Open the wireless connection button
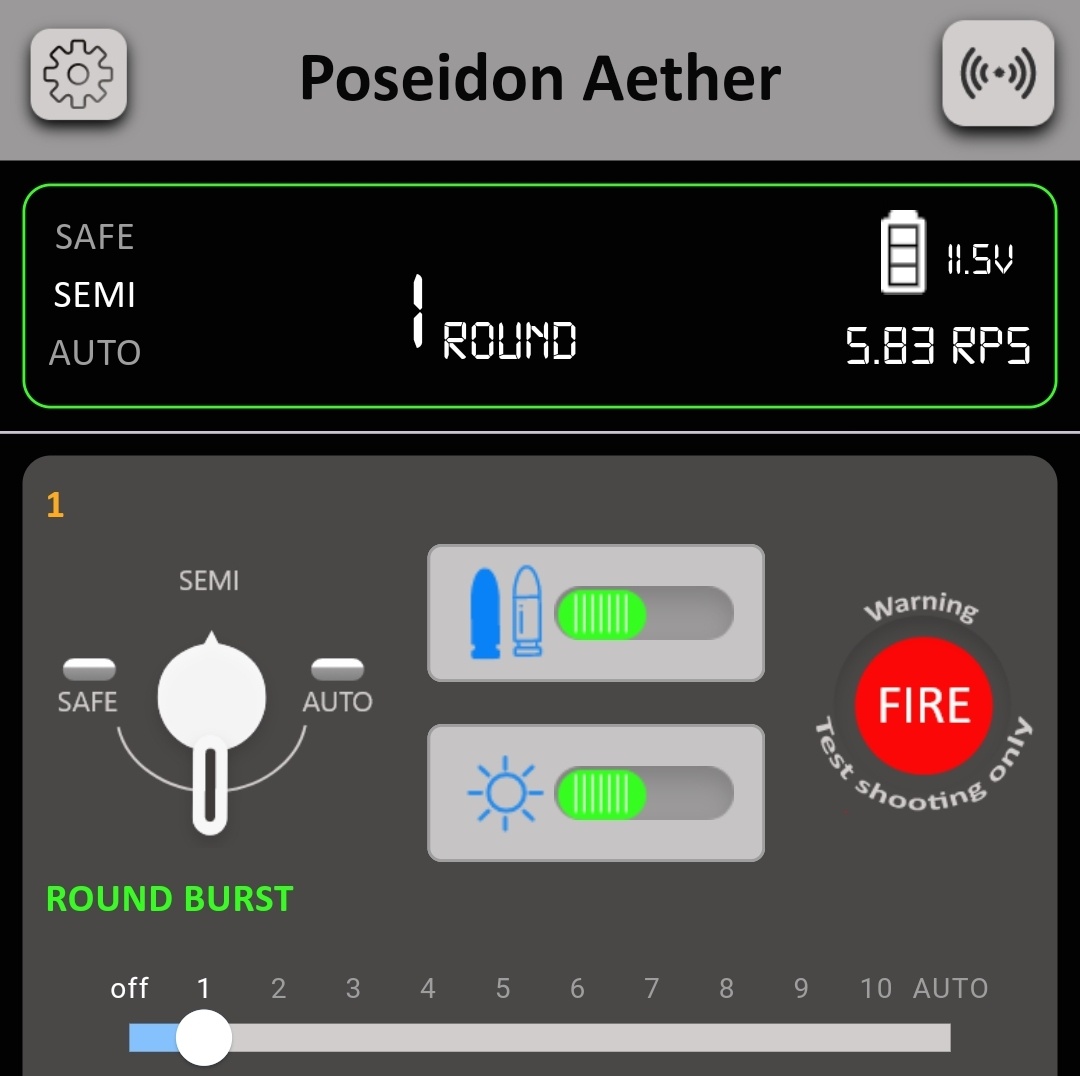 pos(997,75)
